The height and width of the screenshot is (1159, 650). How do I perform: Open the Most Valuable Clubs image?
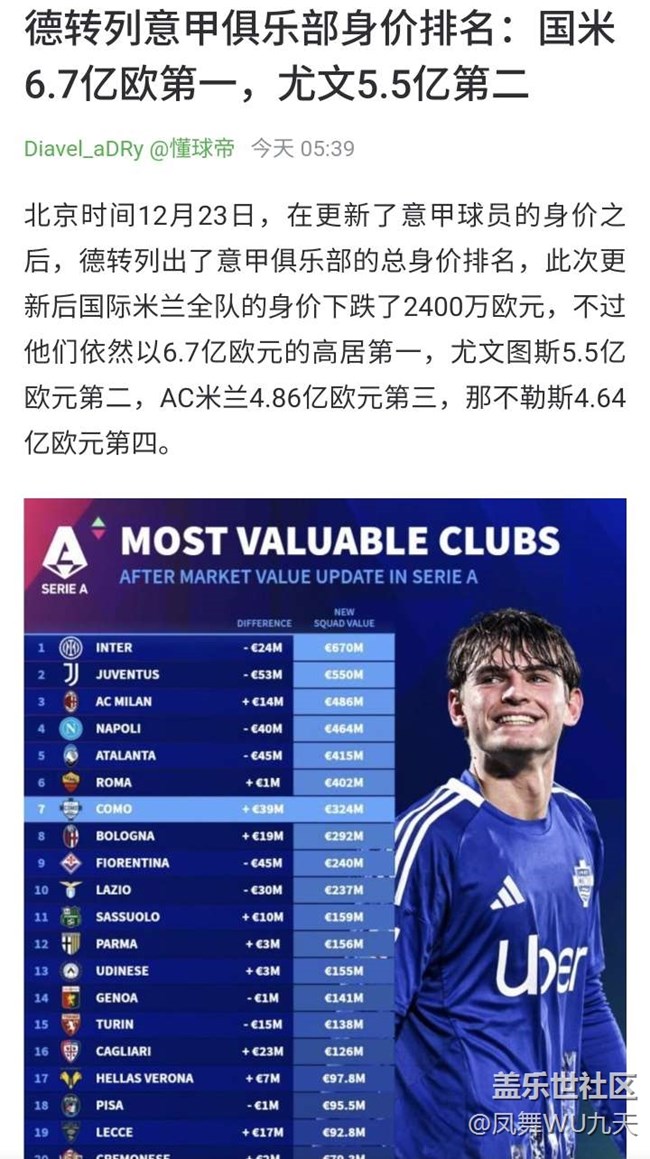(x=325, y=827)
